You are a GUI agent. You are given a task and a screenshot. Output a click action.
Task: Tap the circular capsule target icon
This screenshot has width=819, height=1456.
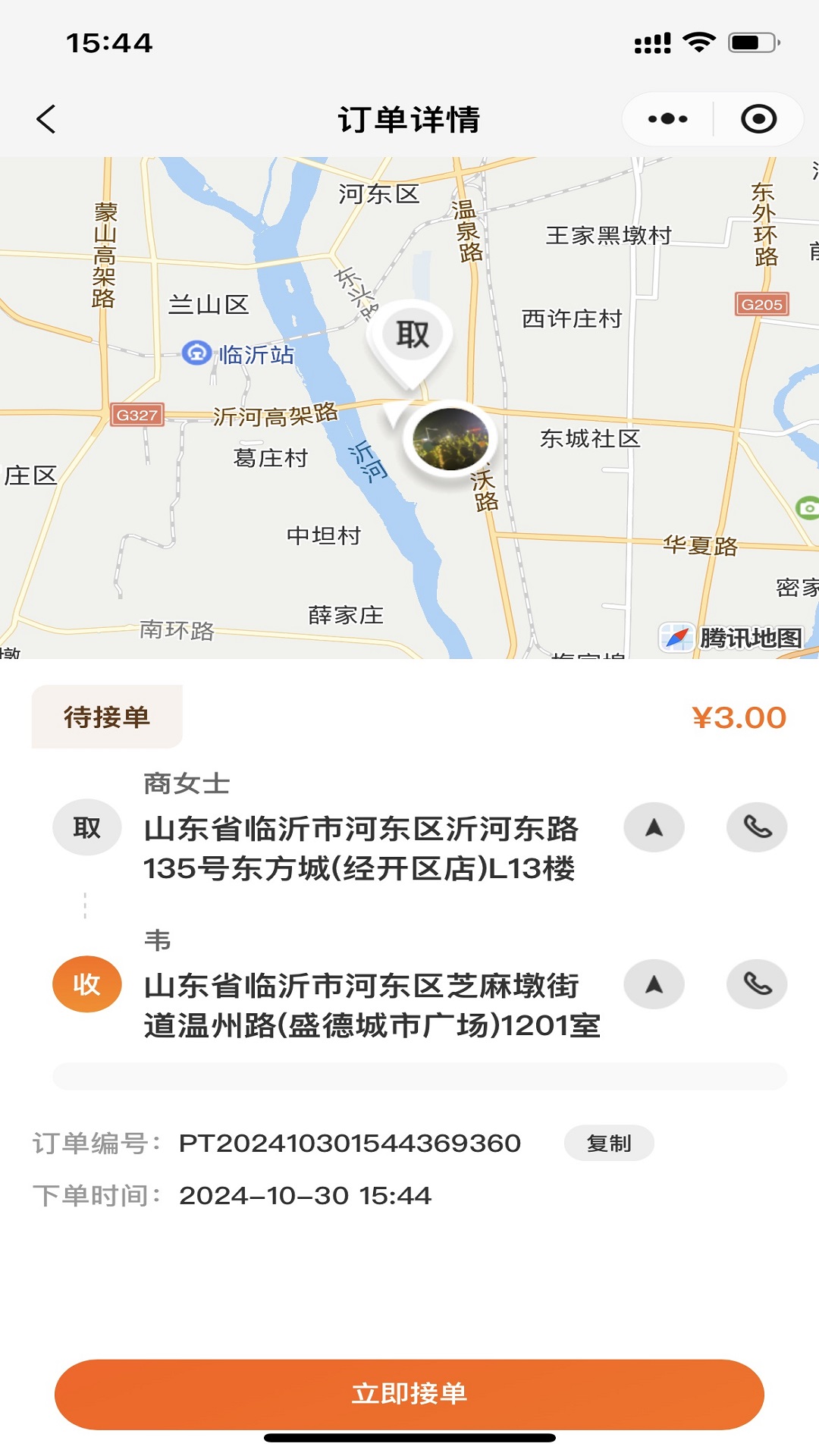point(758,118)
